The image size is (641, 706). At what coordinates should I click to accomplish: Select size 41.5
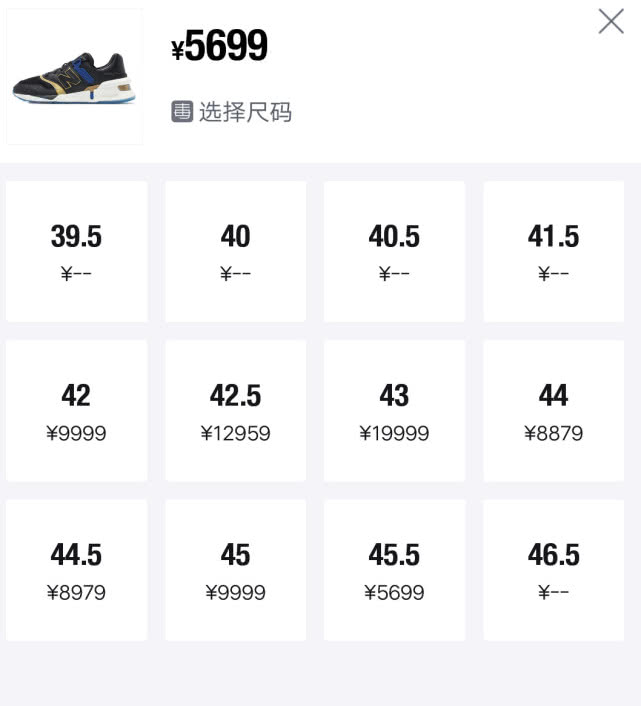tap(553, 251)
